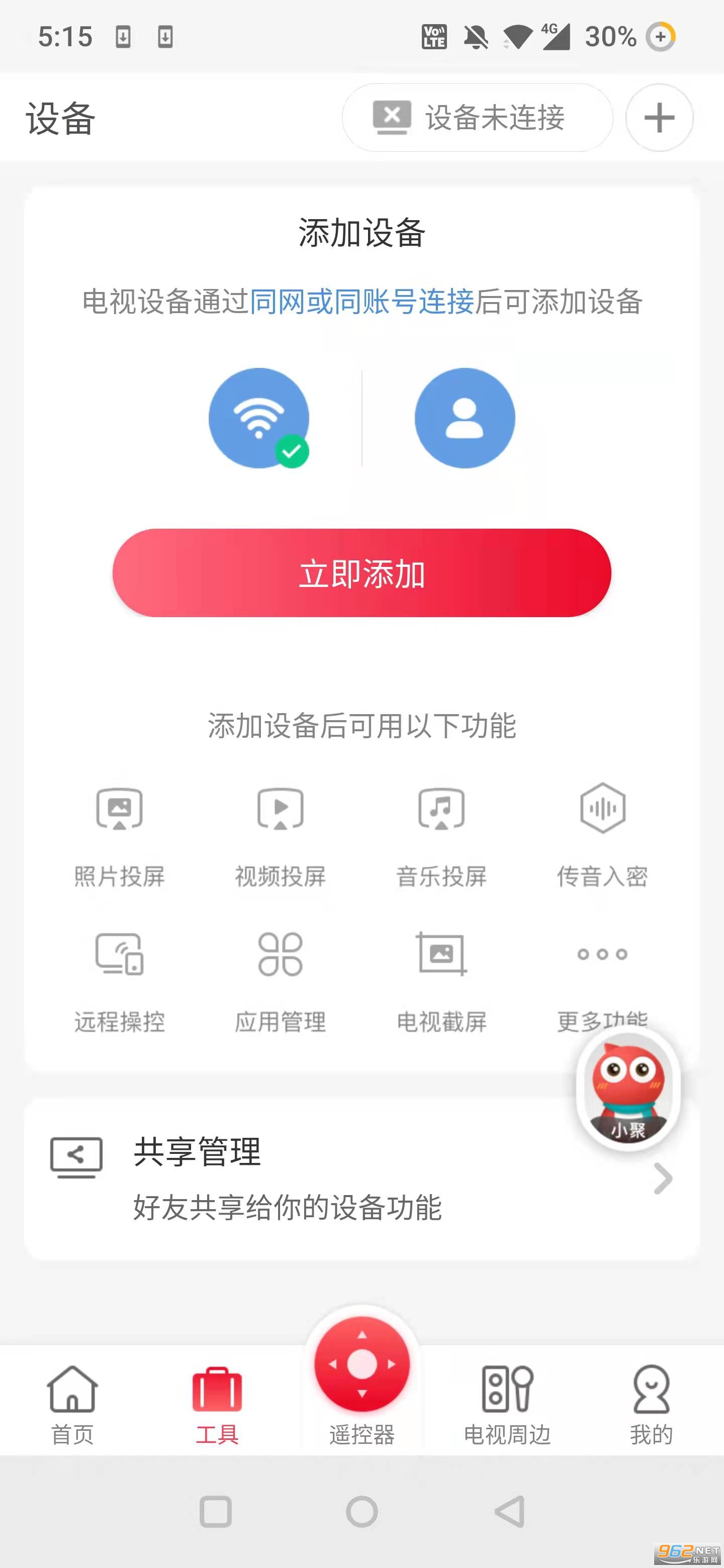Tap the system back button
724x1568 pixels.
pyautogui.click(x=510, y=1511)
